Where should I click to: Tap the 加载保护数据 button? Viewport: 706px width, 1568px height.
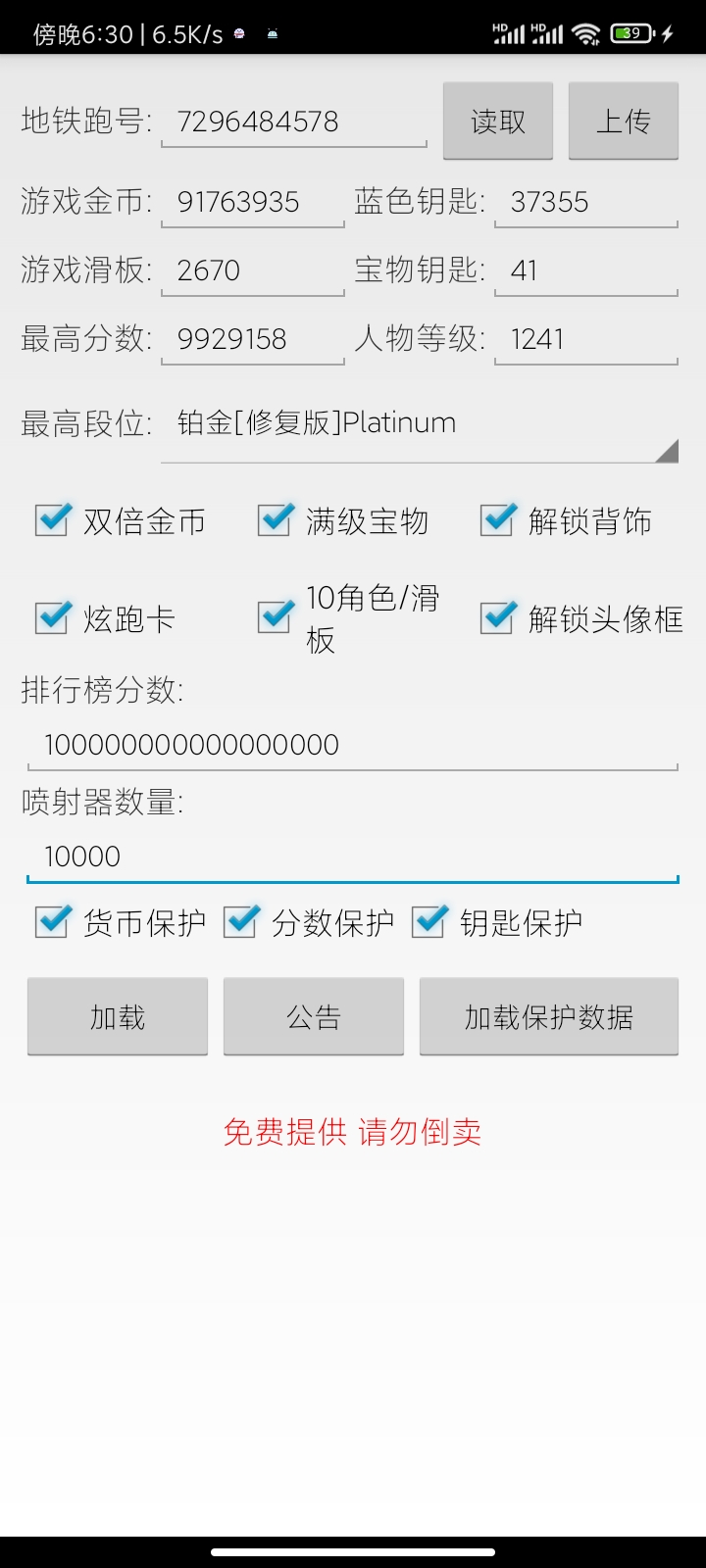[548, 1017]
